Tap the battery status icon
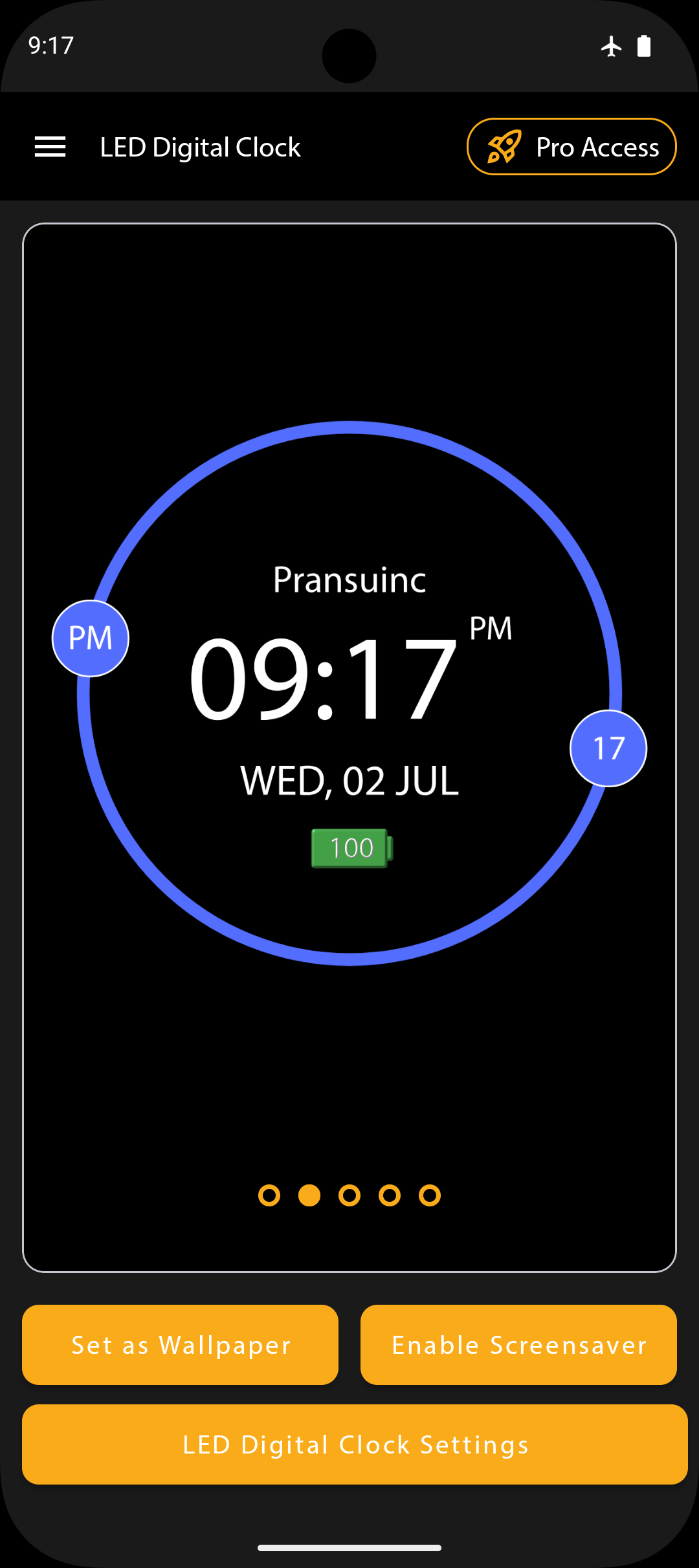Viewport: 699px width, 1568px height. [645, 45]
